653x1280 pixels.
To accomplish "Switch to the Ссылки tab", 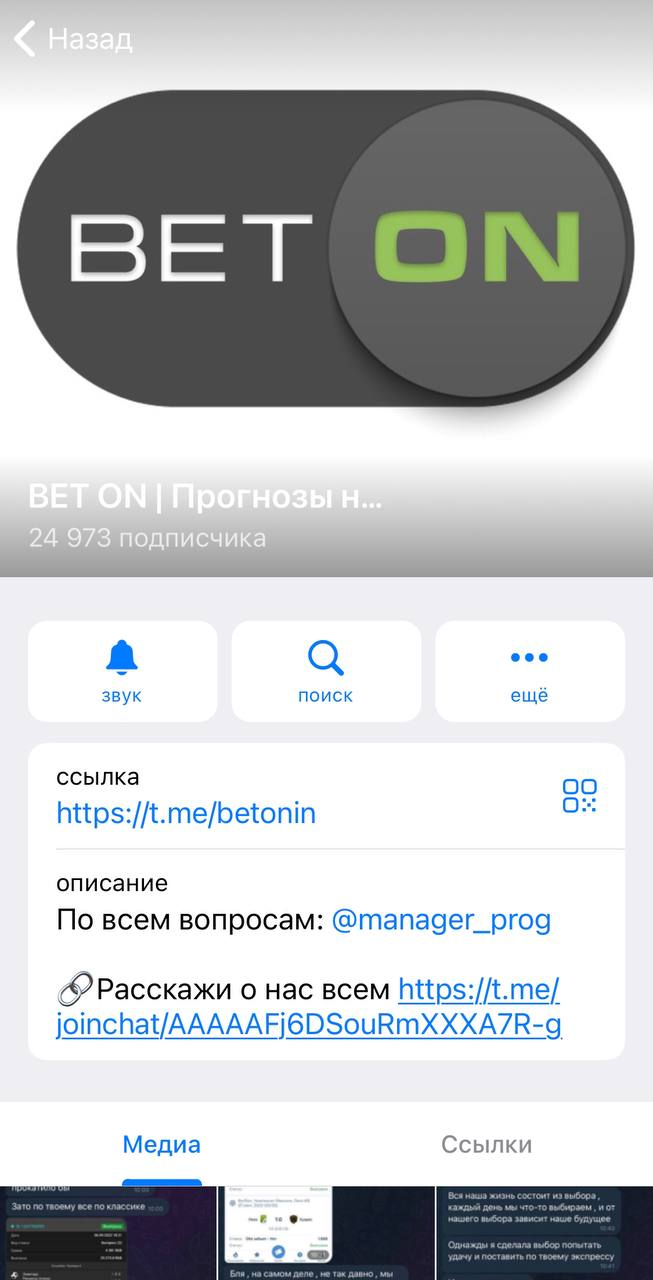I will tap(487, 1145).
